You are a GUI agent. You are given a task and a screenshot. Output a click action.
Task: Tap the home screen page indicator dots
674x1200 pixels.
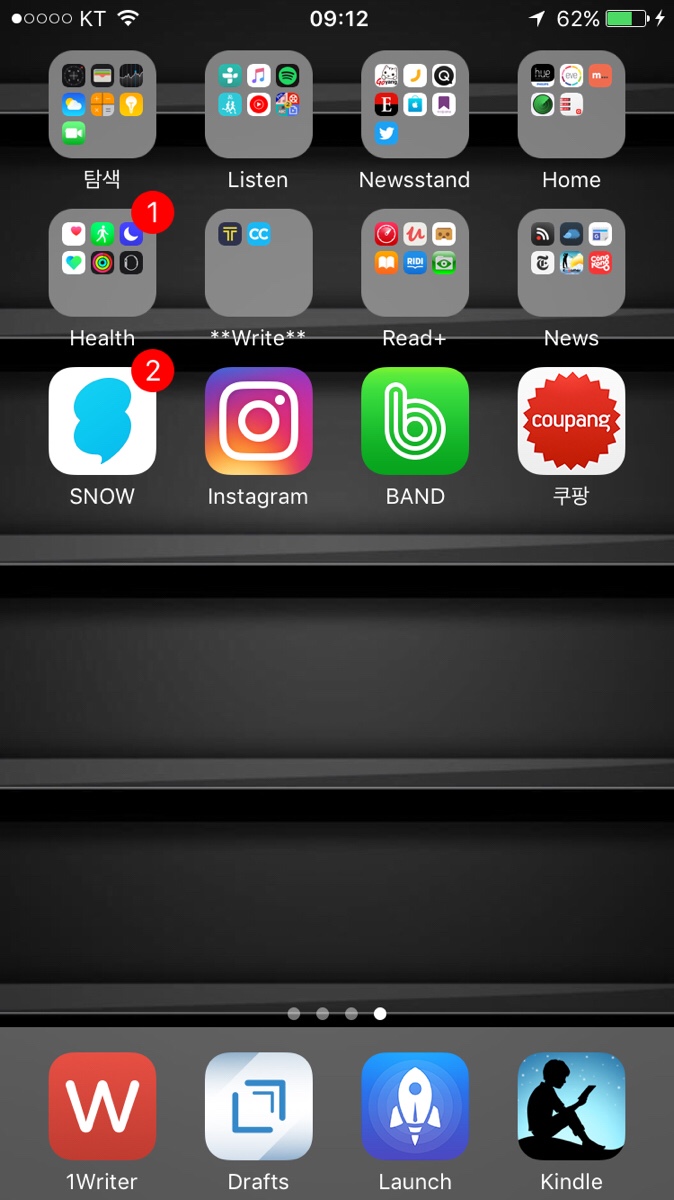point(337,1013)
